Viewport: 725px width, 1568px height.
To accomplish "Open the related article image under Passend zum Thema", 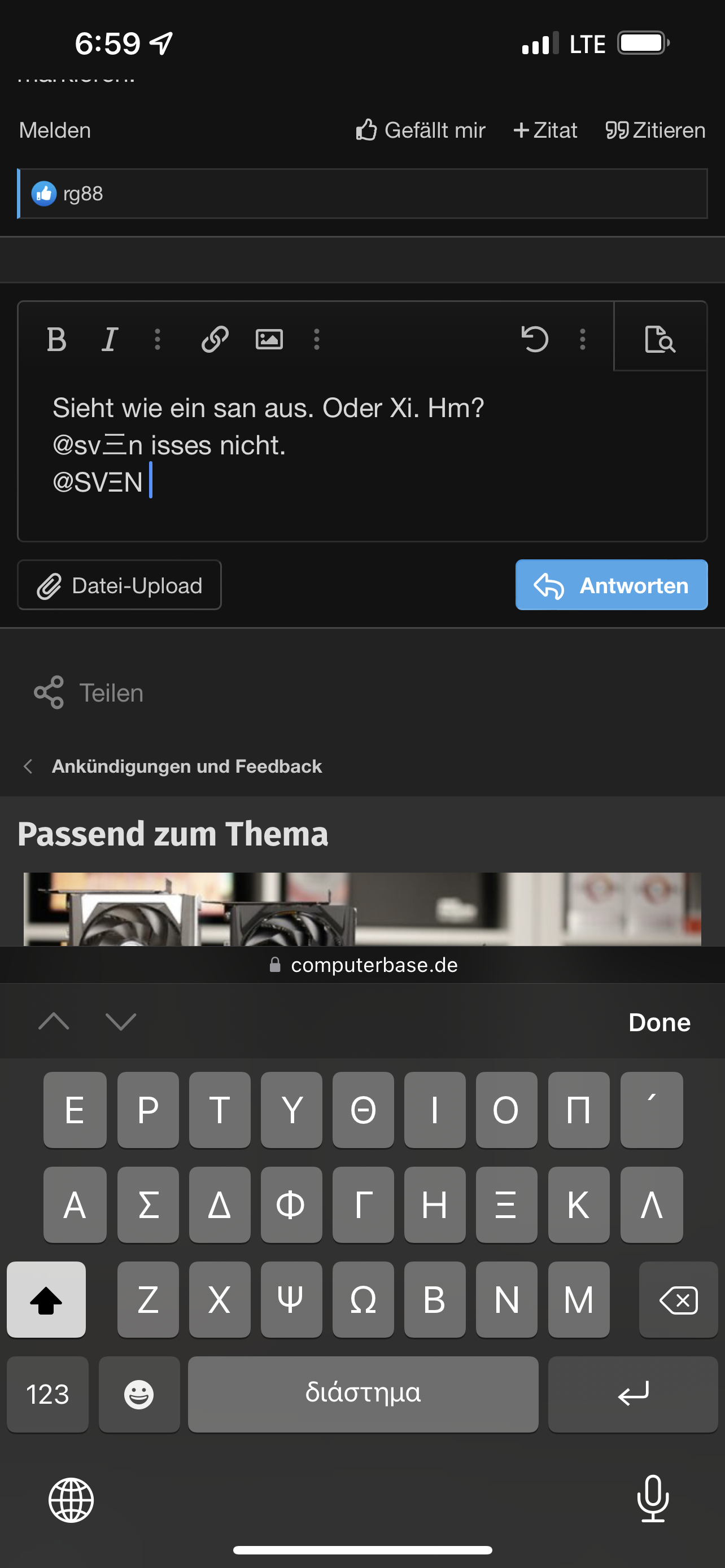I will click(362, 909).
